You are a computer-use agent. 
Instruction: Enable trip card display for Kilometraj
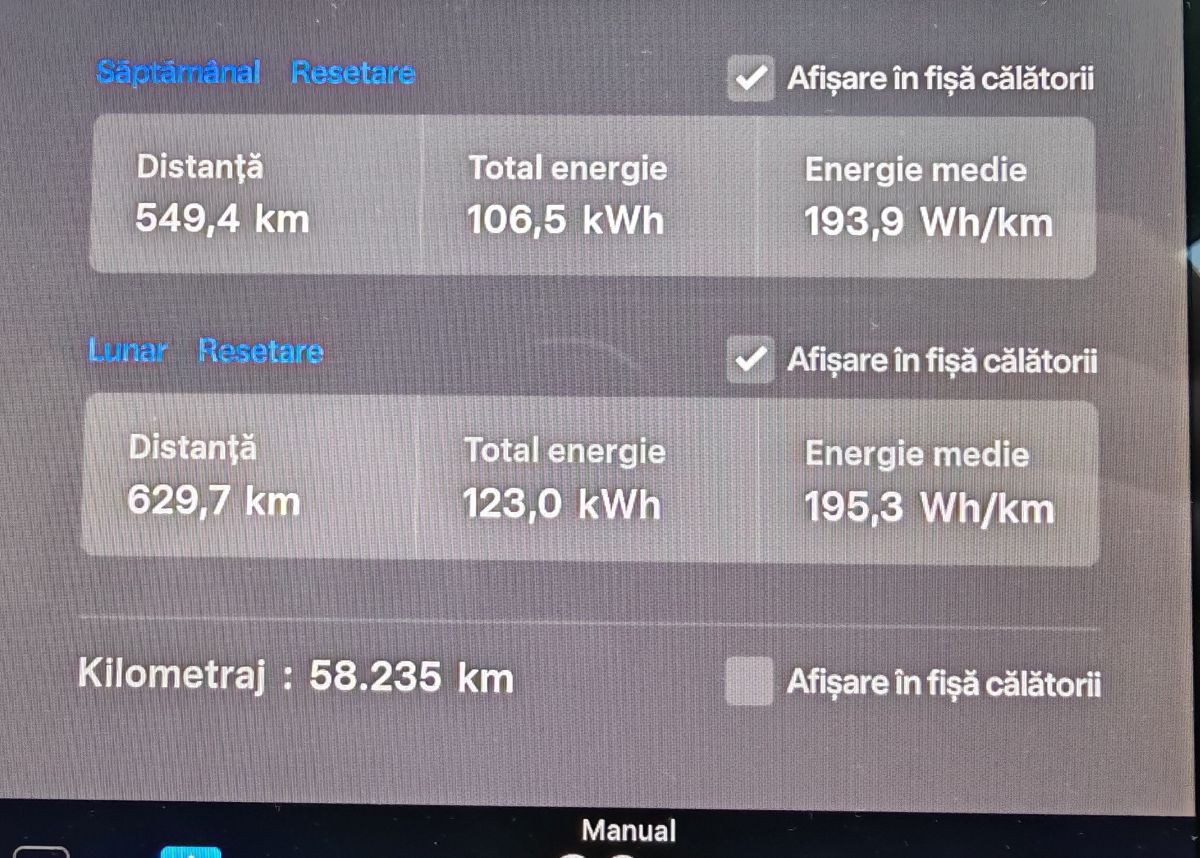click(749, 682)
